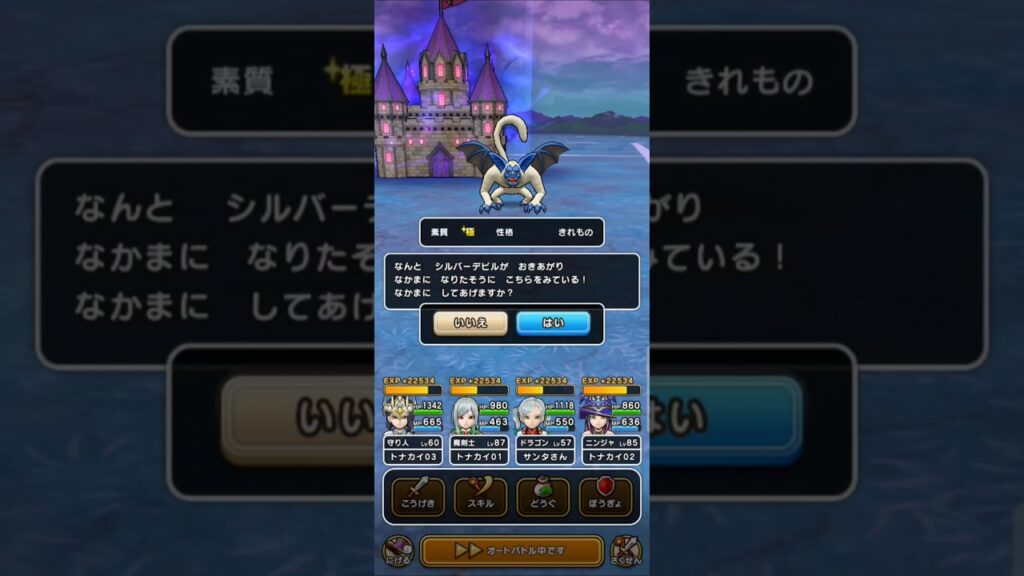Open the どうぐ item bag
Viewport: 1024px width, 576px height.
coord(543,496)
